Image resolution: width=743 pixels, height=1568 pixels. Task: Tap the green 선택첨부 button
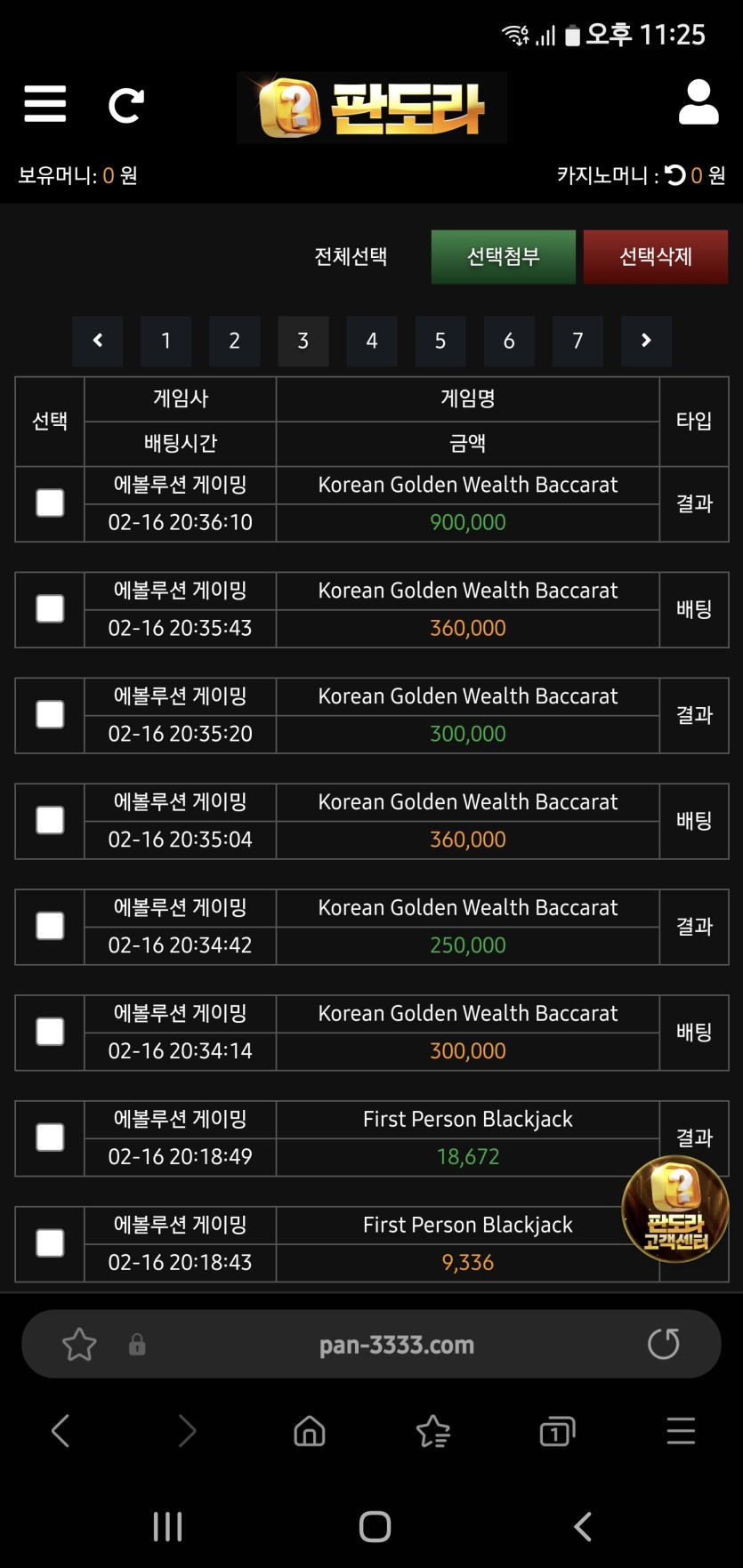(503, 257)
